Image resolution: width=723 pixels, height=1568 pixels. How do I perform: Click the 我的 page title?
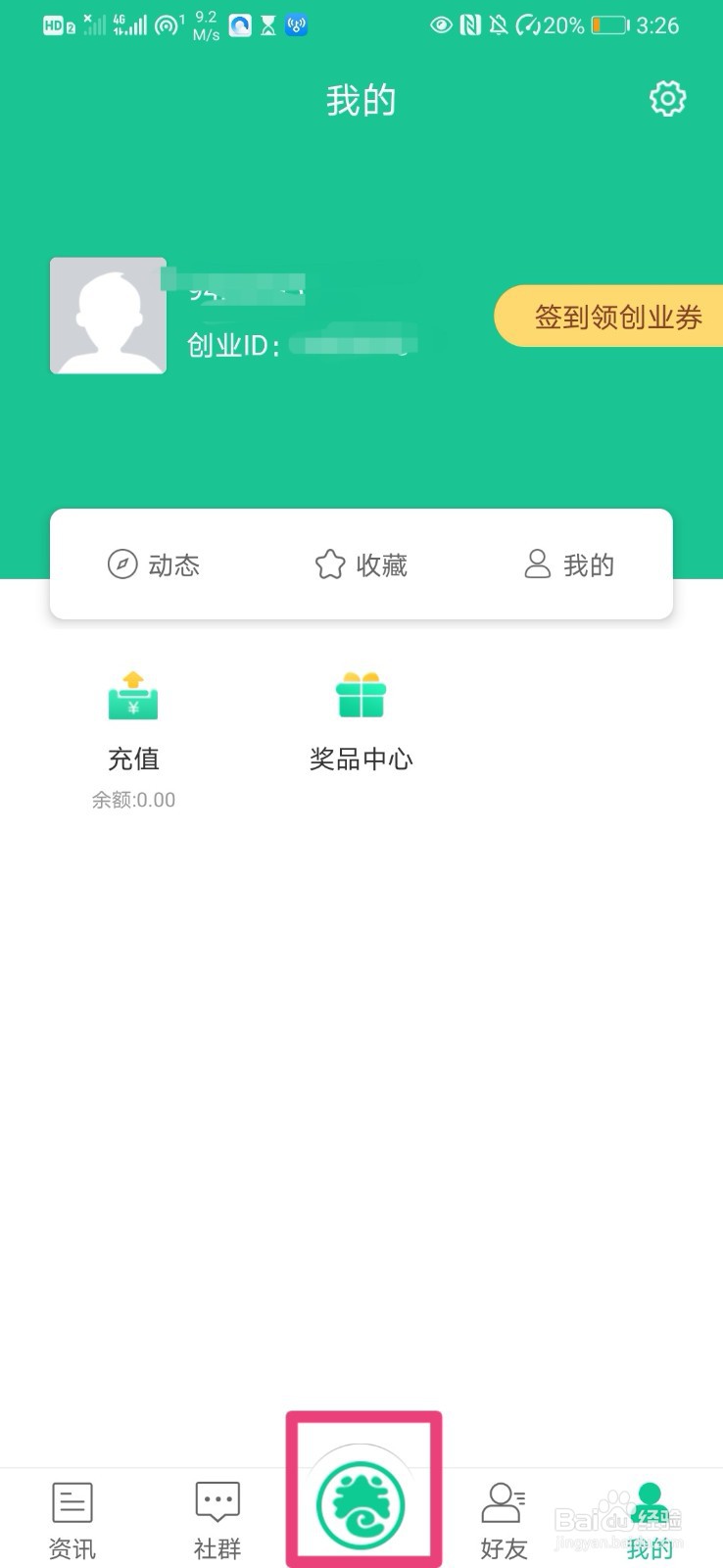tap(361, 99)
